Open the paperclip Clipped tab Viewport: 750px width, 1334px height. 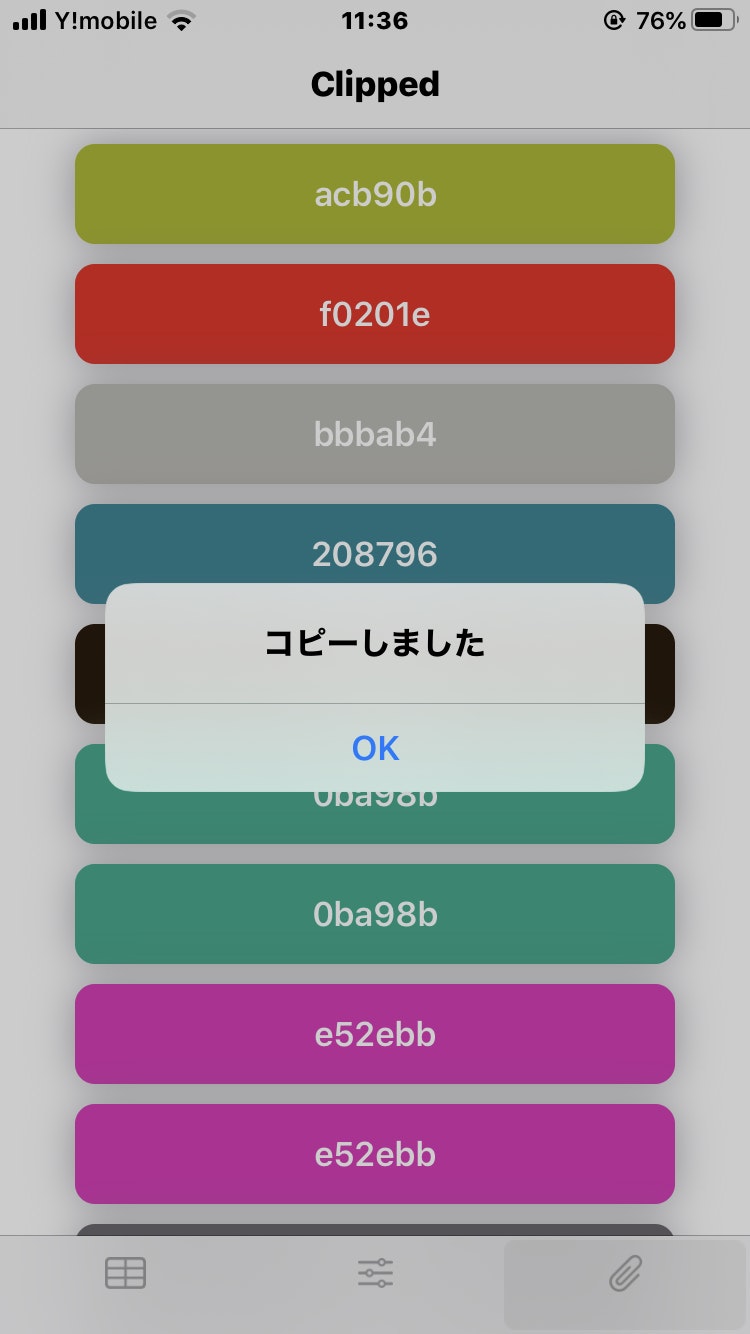point(625,1273)
